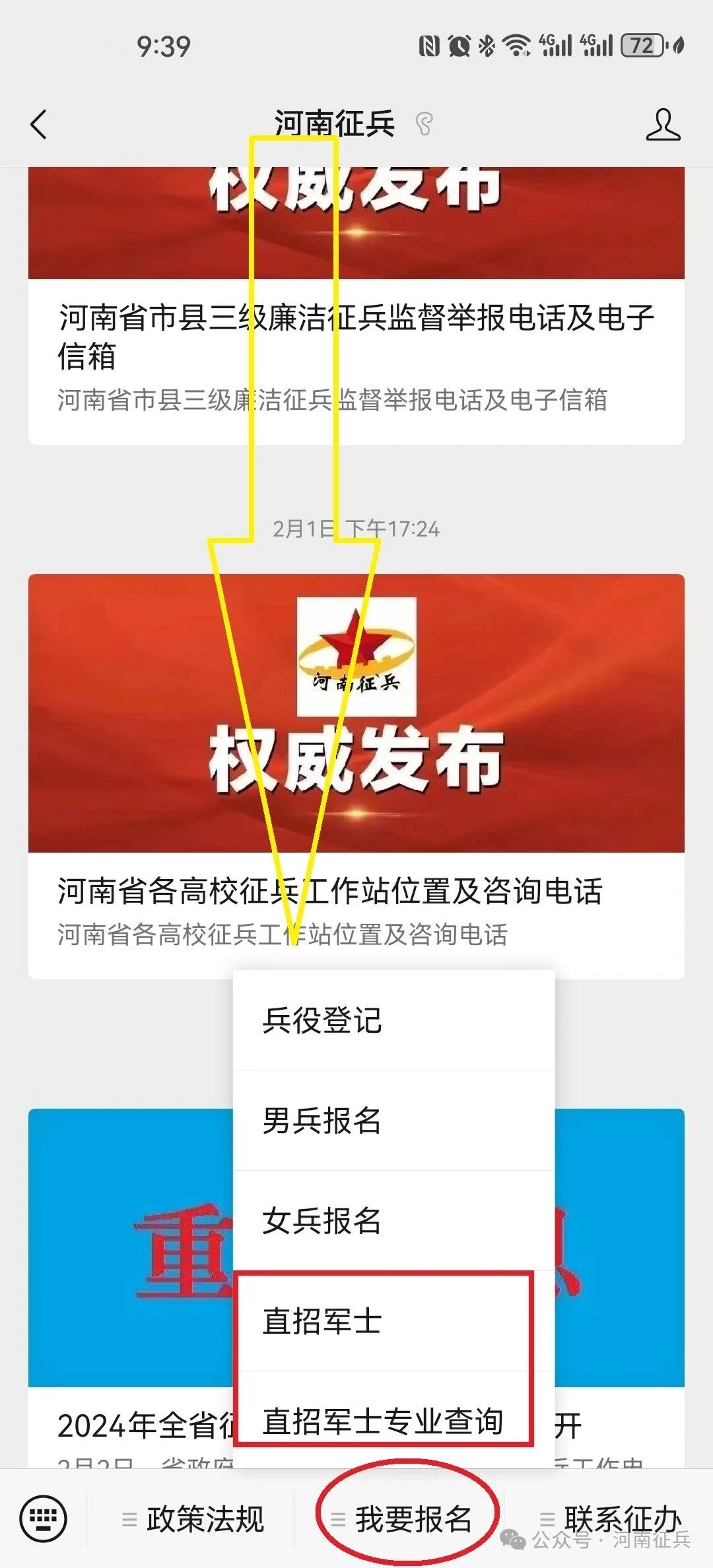Select 直招军士 menu item

(393, 1321)
